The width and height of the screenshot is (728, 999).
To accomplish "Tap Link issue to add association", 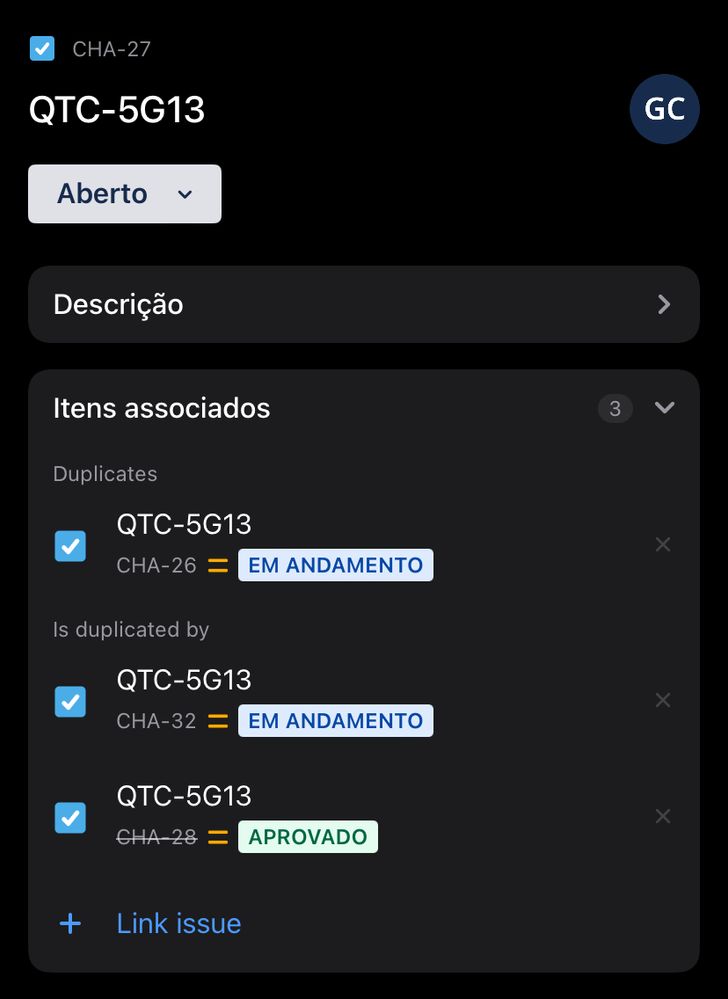I will 178,923.
